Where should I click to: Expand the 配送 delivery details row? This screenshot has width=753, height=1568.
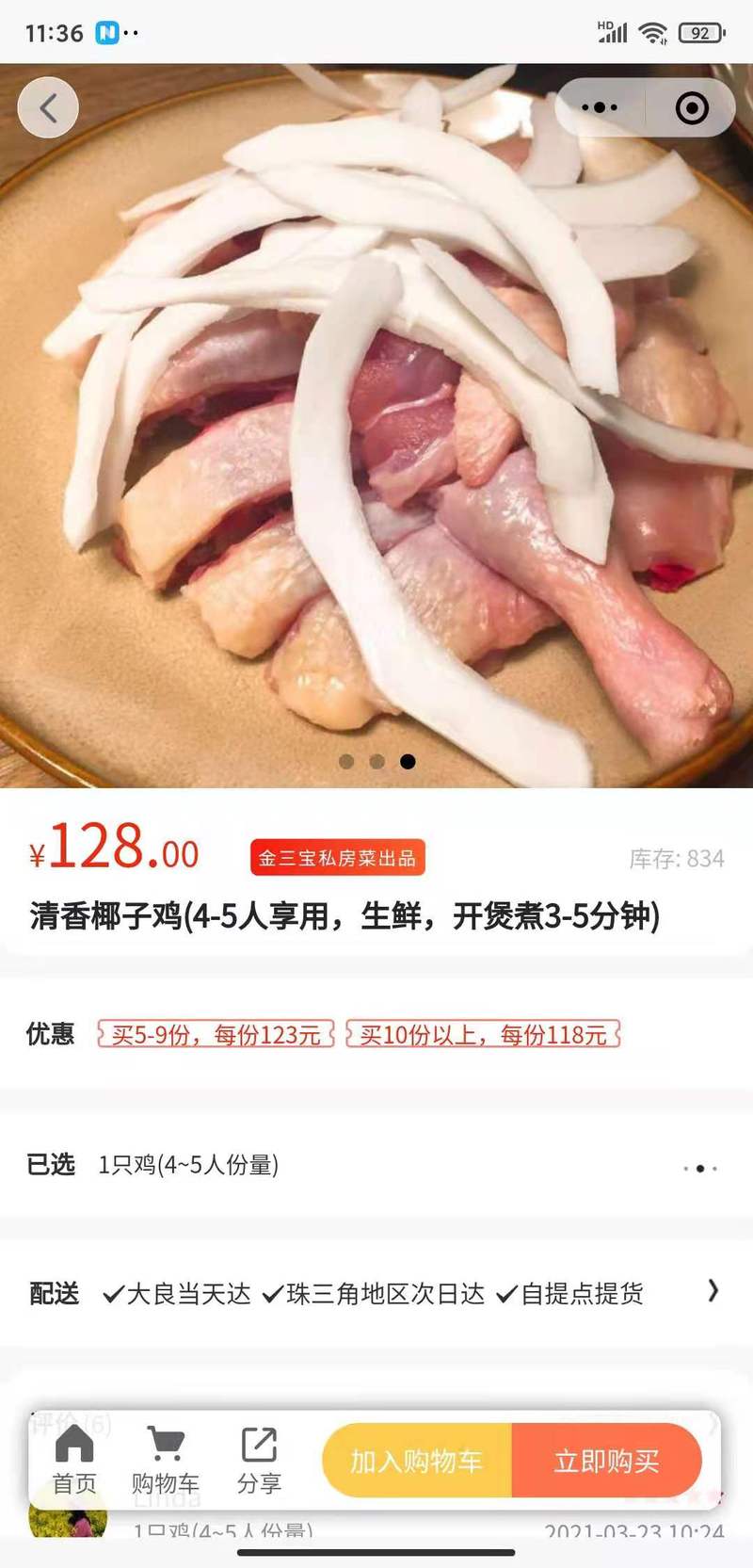click(376, 1294)
